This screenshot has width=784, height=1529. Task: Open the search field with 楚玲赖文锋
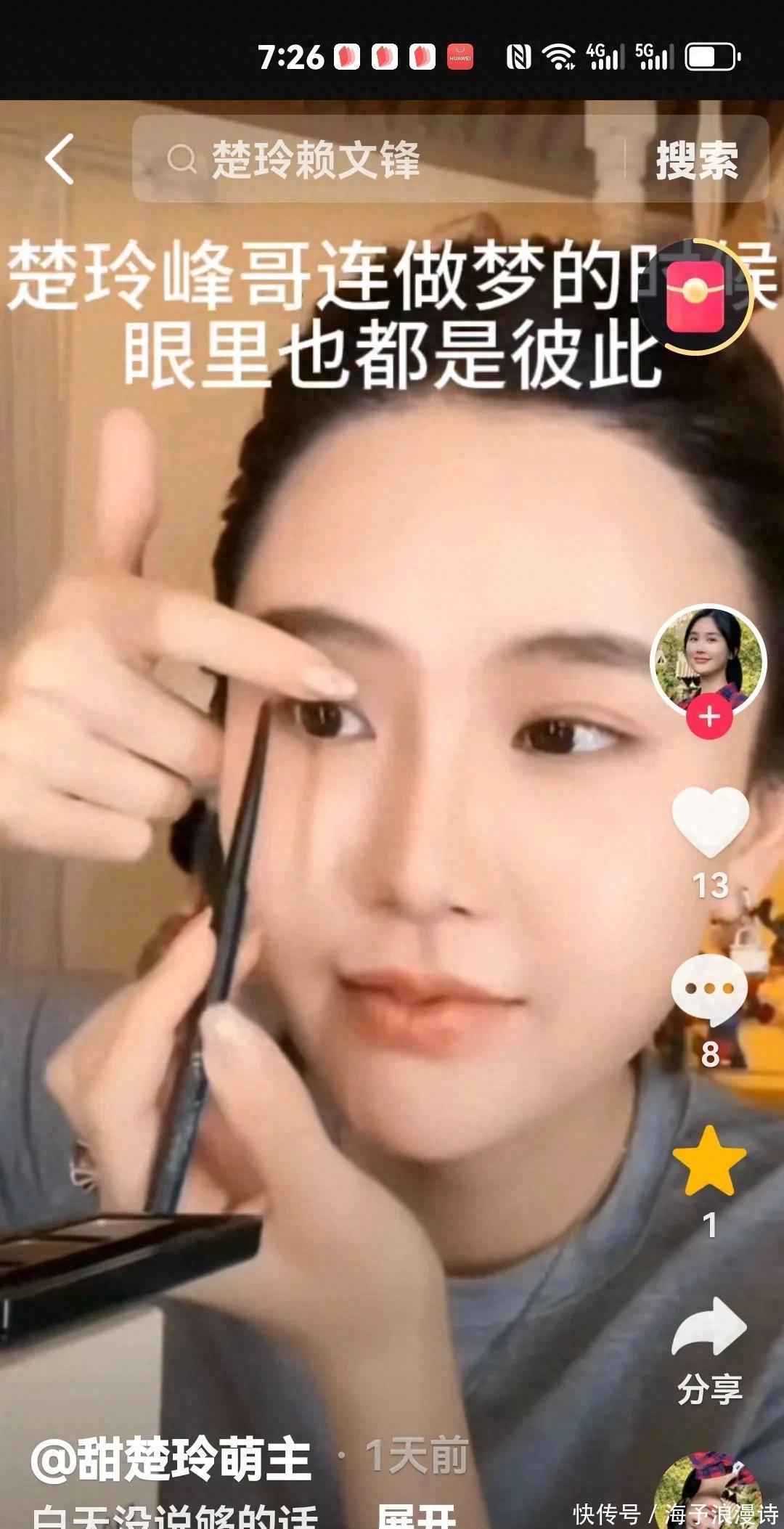(377, 160)
